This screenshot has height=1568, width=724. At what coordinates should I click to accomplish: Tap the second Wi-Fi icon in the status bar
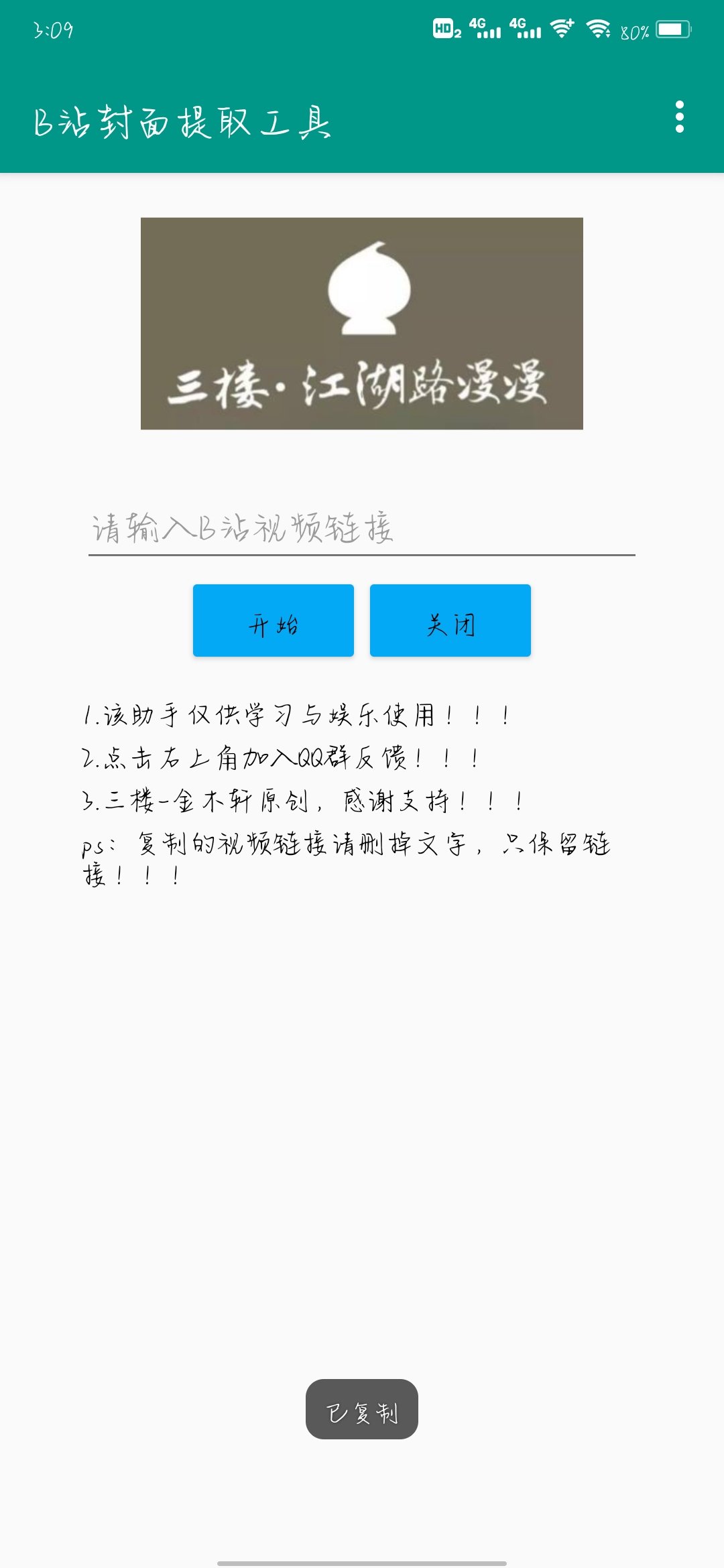click(599, 28)
